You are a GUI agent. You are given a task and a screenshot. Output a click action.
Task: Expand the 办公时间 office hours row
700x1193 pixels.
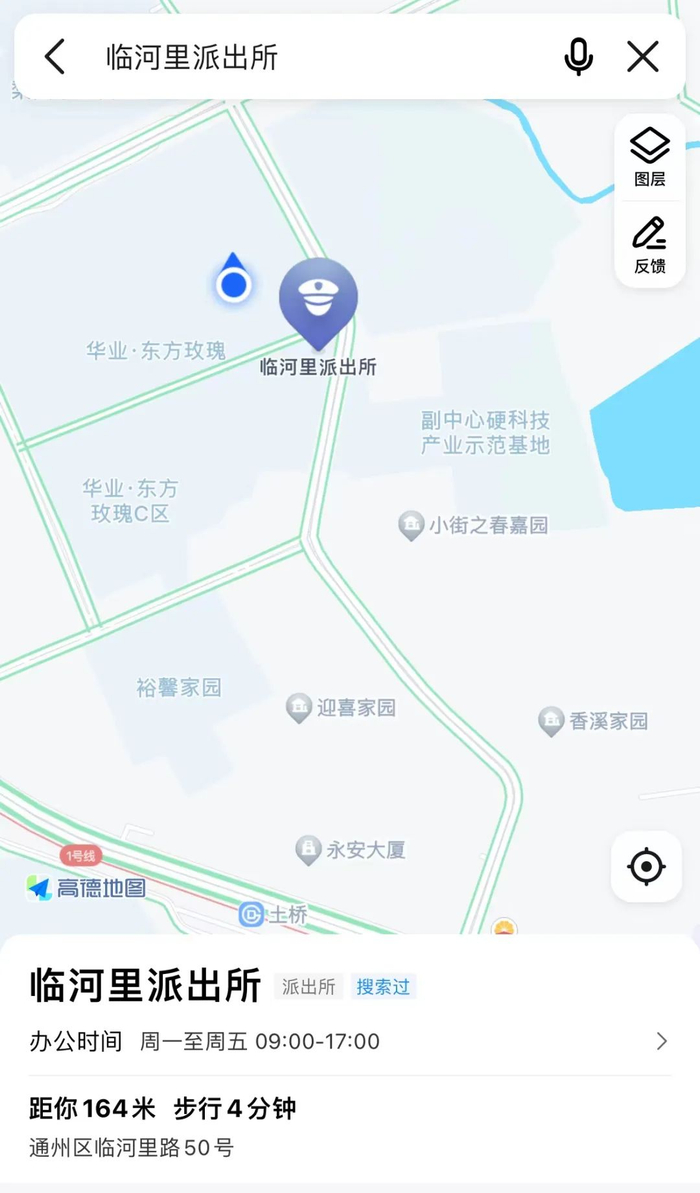[349, 1041]
